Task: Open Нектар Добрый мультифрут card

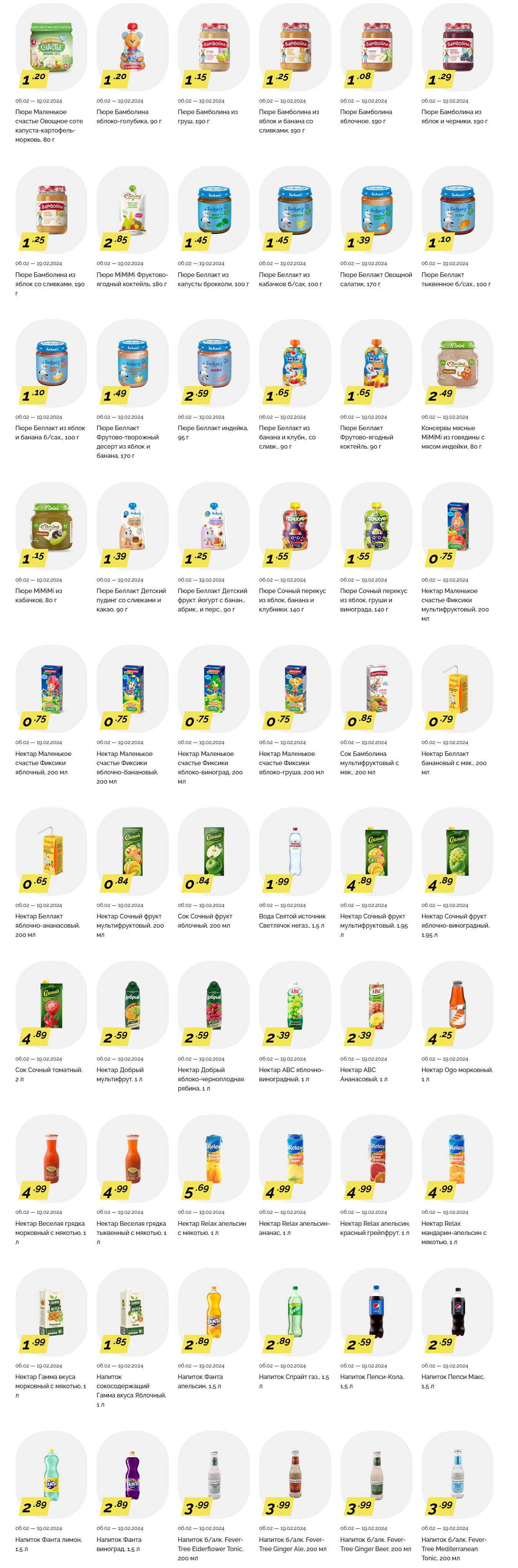Action: click(x=132, y=1006)
